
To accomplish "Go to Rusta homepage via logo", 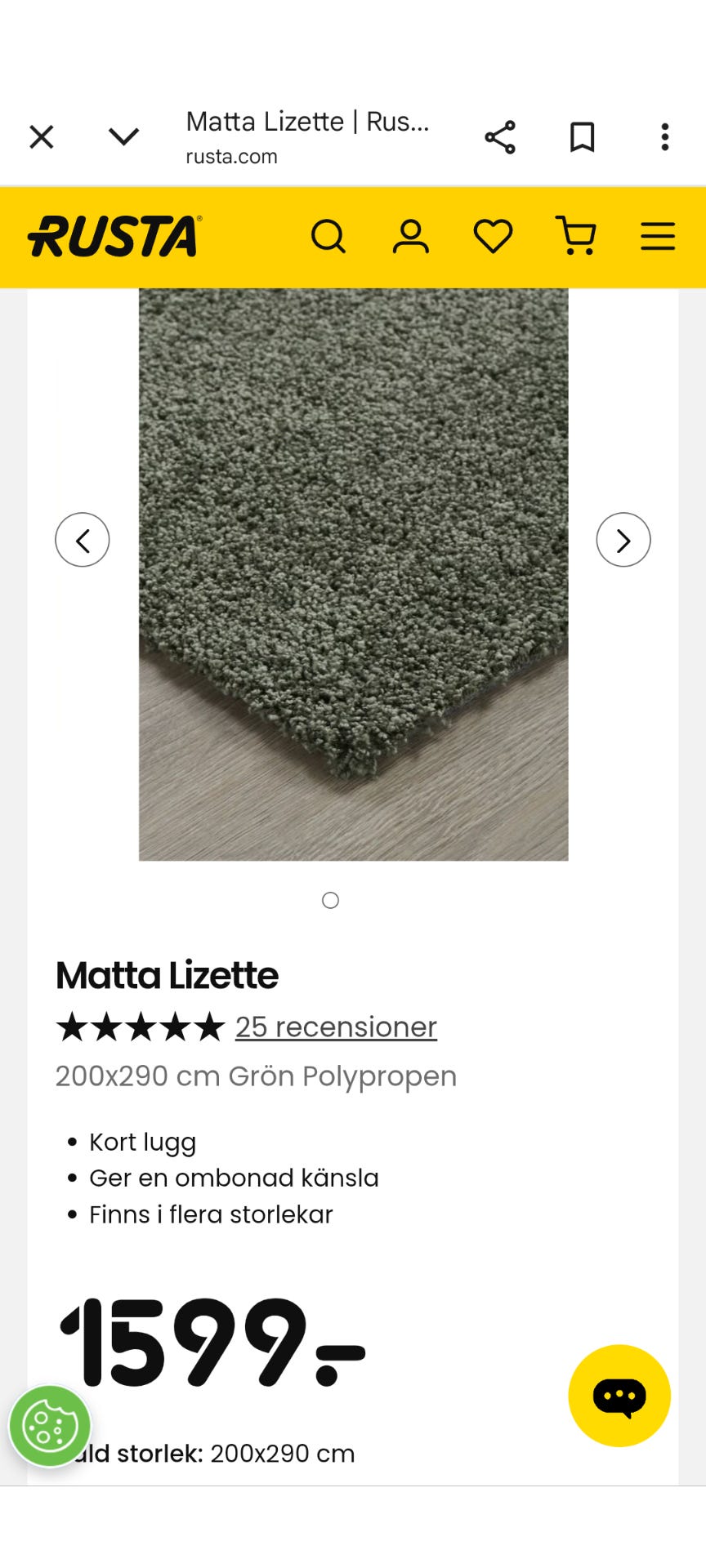I will (x=114, y=236).
